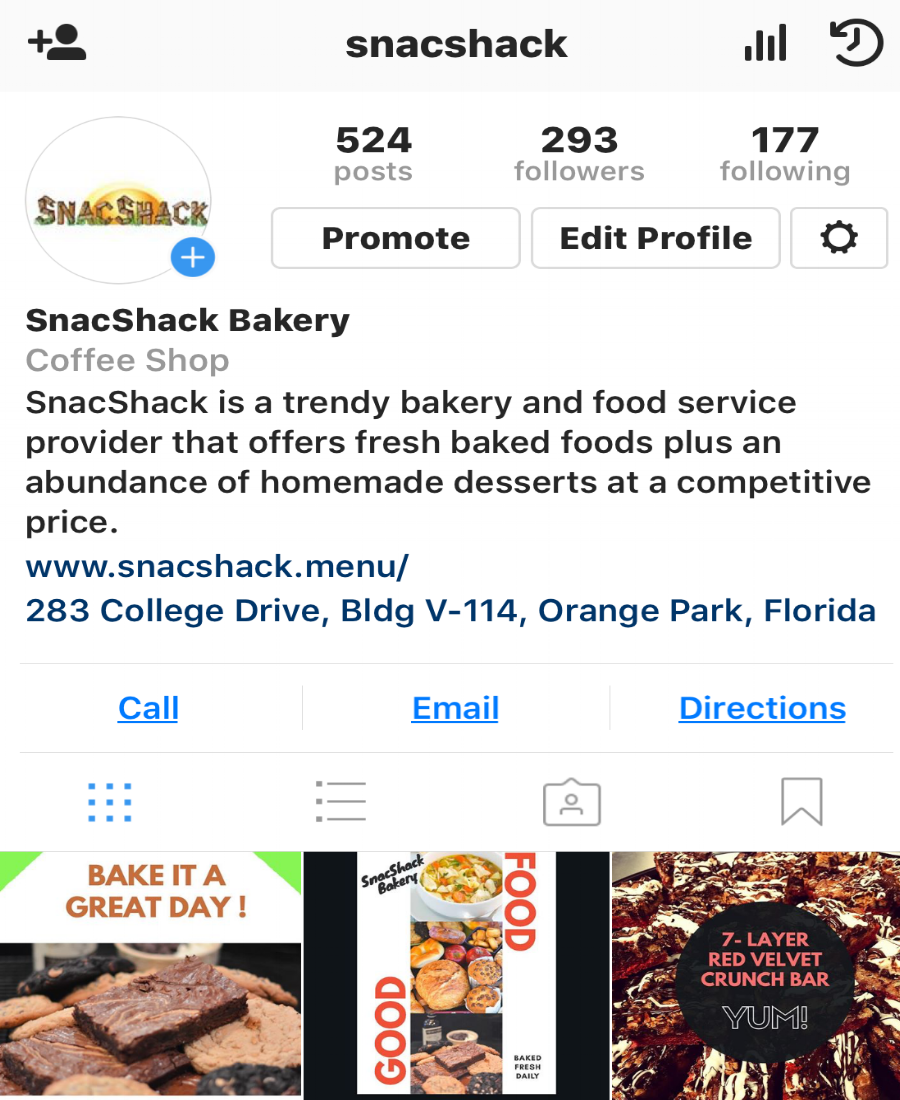Tap the Call link

pyautogui.click(x=149, y=708)
